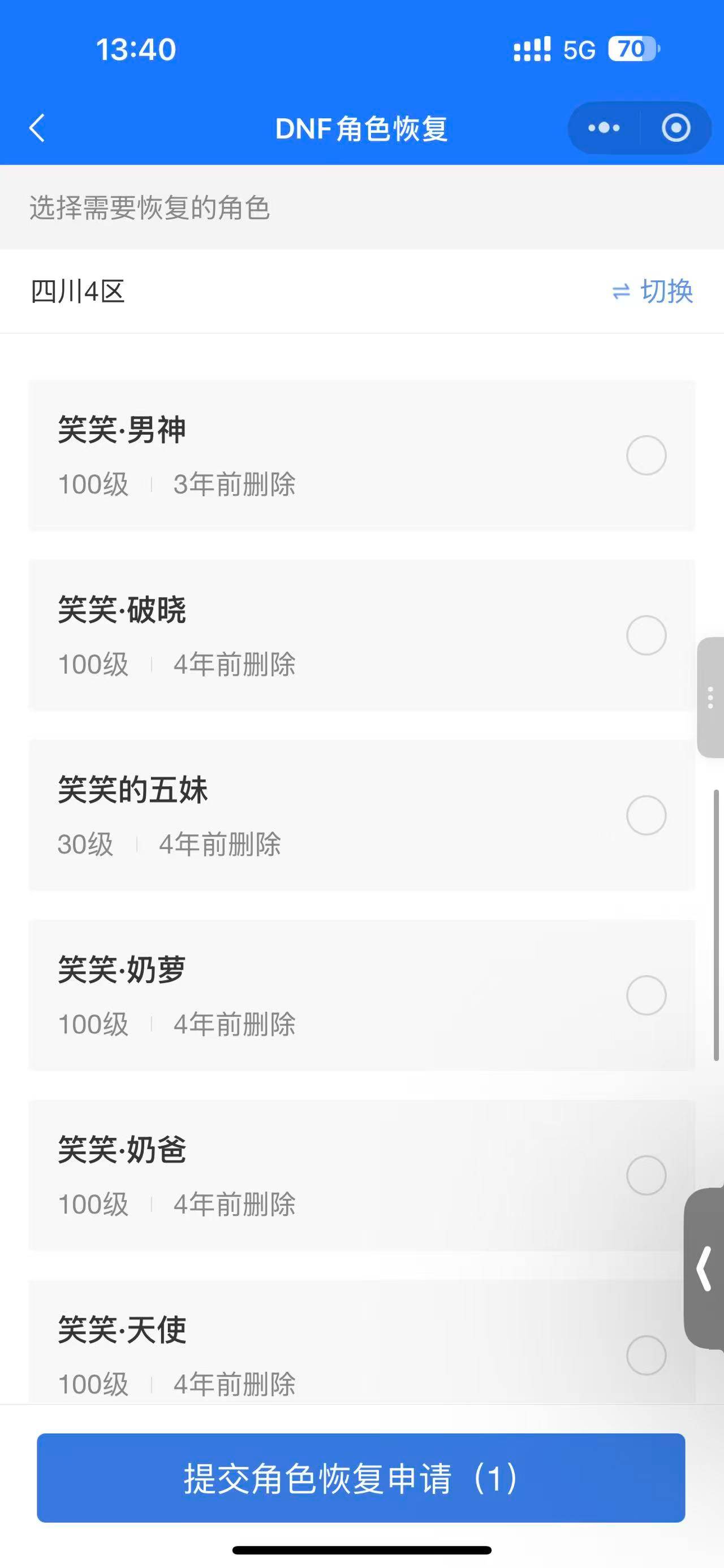The image size is (724, 1568).
Task: Choose 笑笑的五妹 with its selection circle
Action: click(646, 816)
